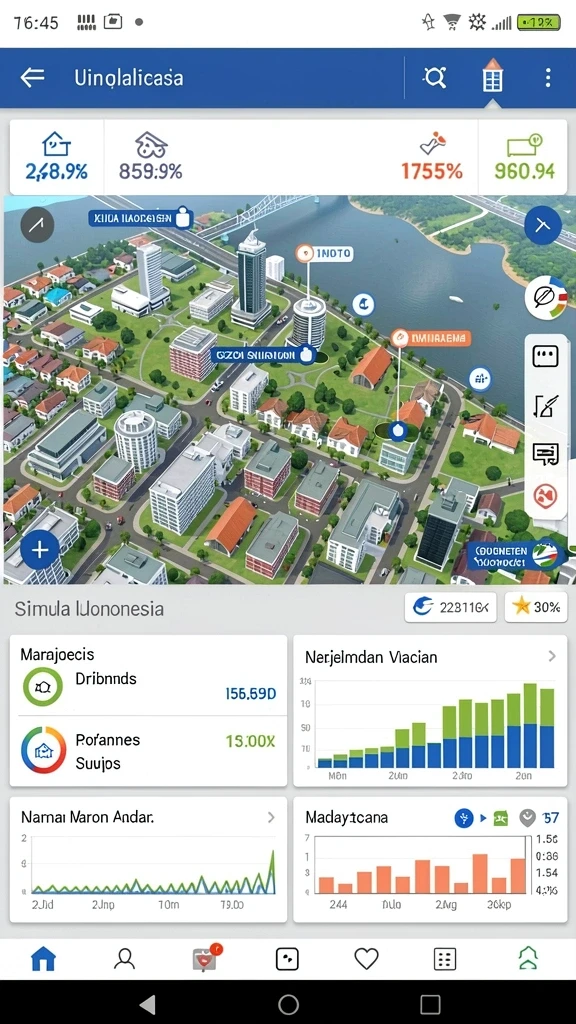Open the grid list tab in bottom bar
Image resolution: width=576 pixels, height=1024 pixels.
[x=445, y=959]
